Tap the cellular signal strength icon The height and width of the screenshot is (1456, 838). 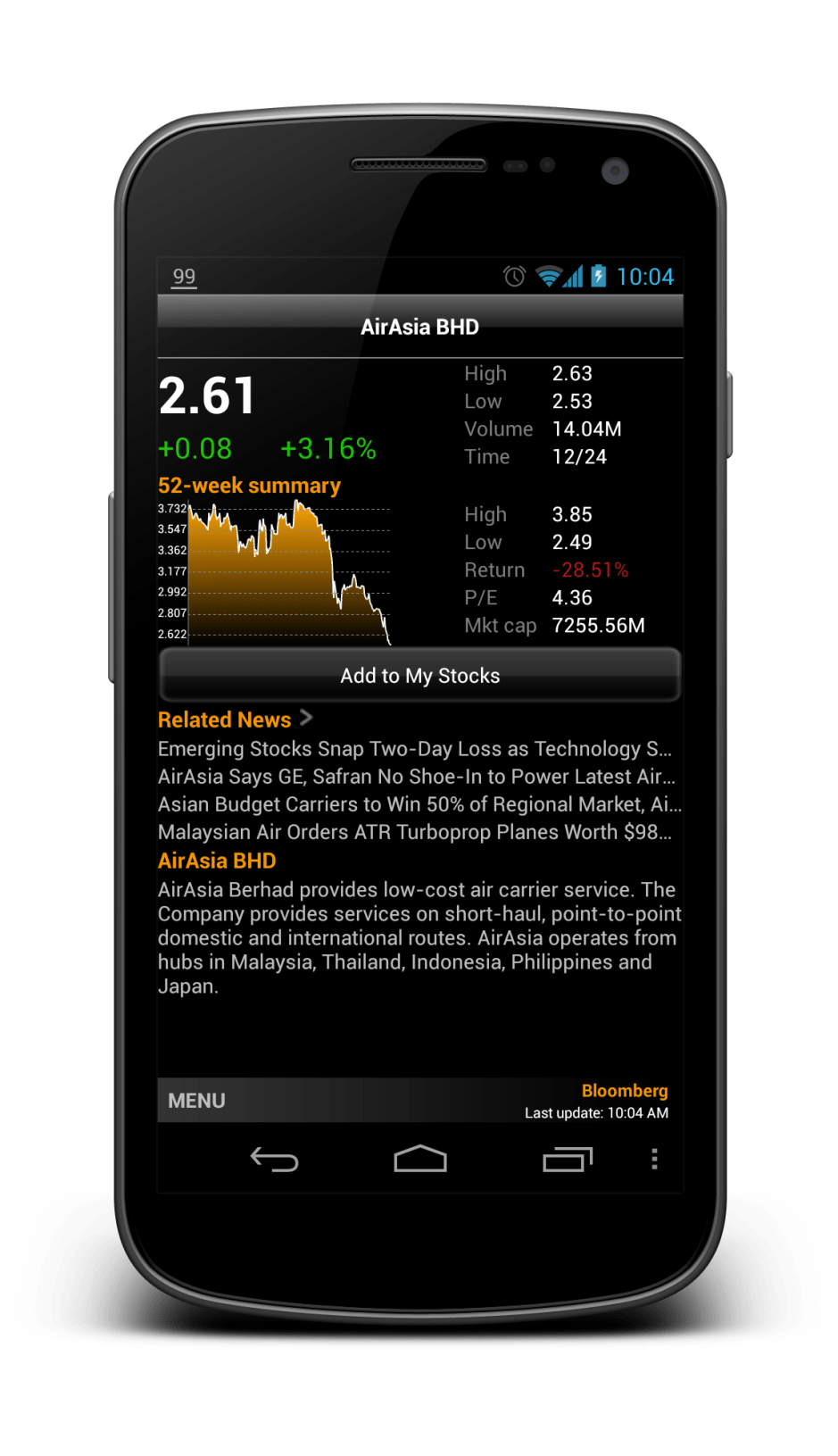575,277
